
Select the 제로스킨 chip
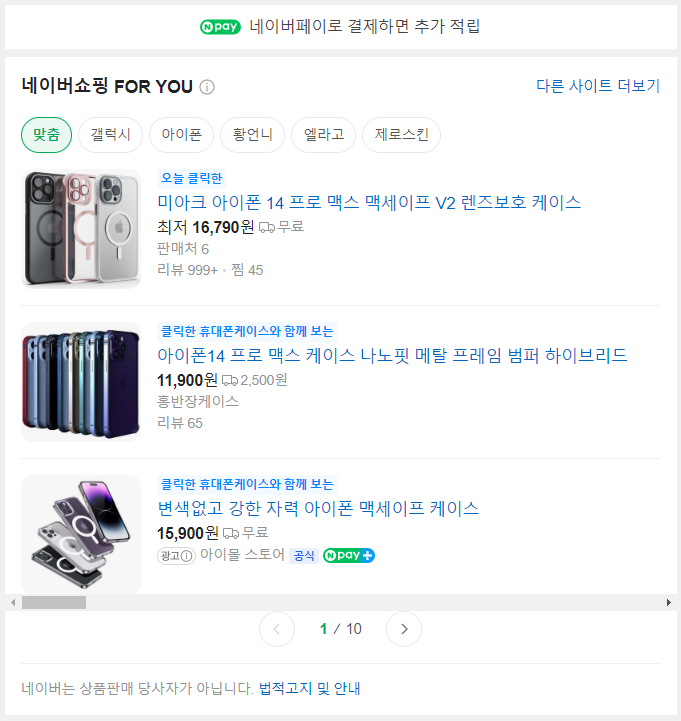pyautogui.click(x=401, y=135)
